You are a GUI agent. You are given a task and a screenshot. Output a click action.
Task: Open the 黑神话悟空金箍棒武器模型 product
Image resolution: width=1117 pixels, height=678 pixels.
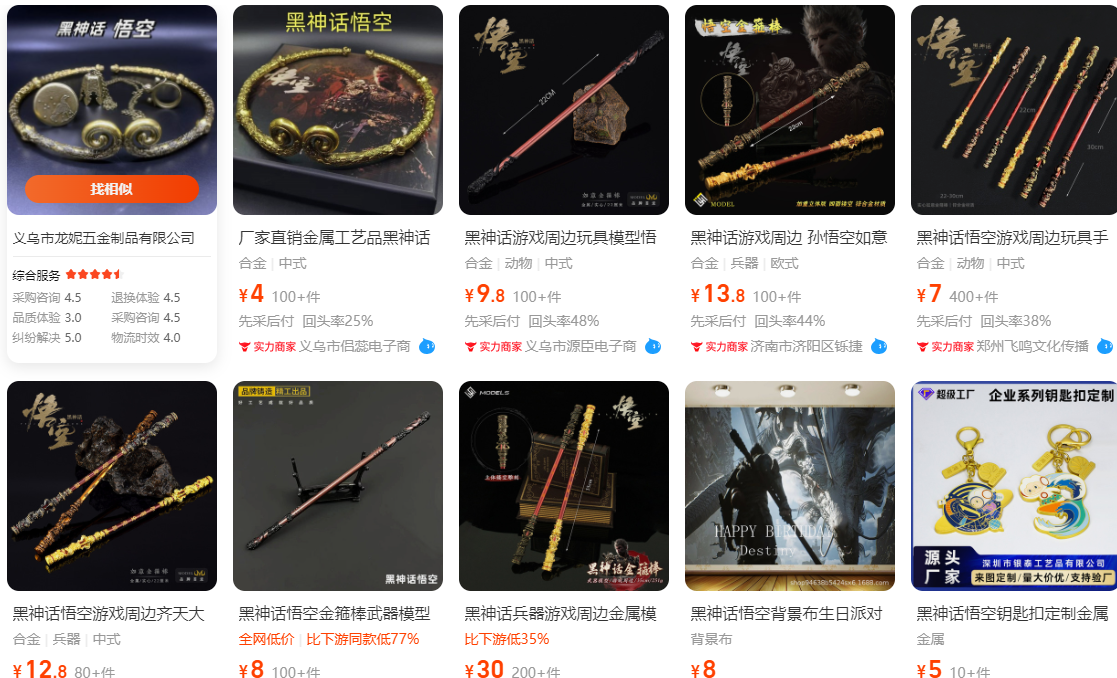coord(334,613)
